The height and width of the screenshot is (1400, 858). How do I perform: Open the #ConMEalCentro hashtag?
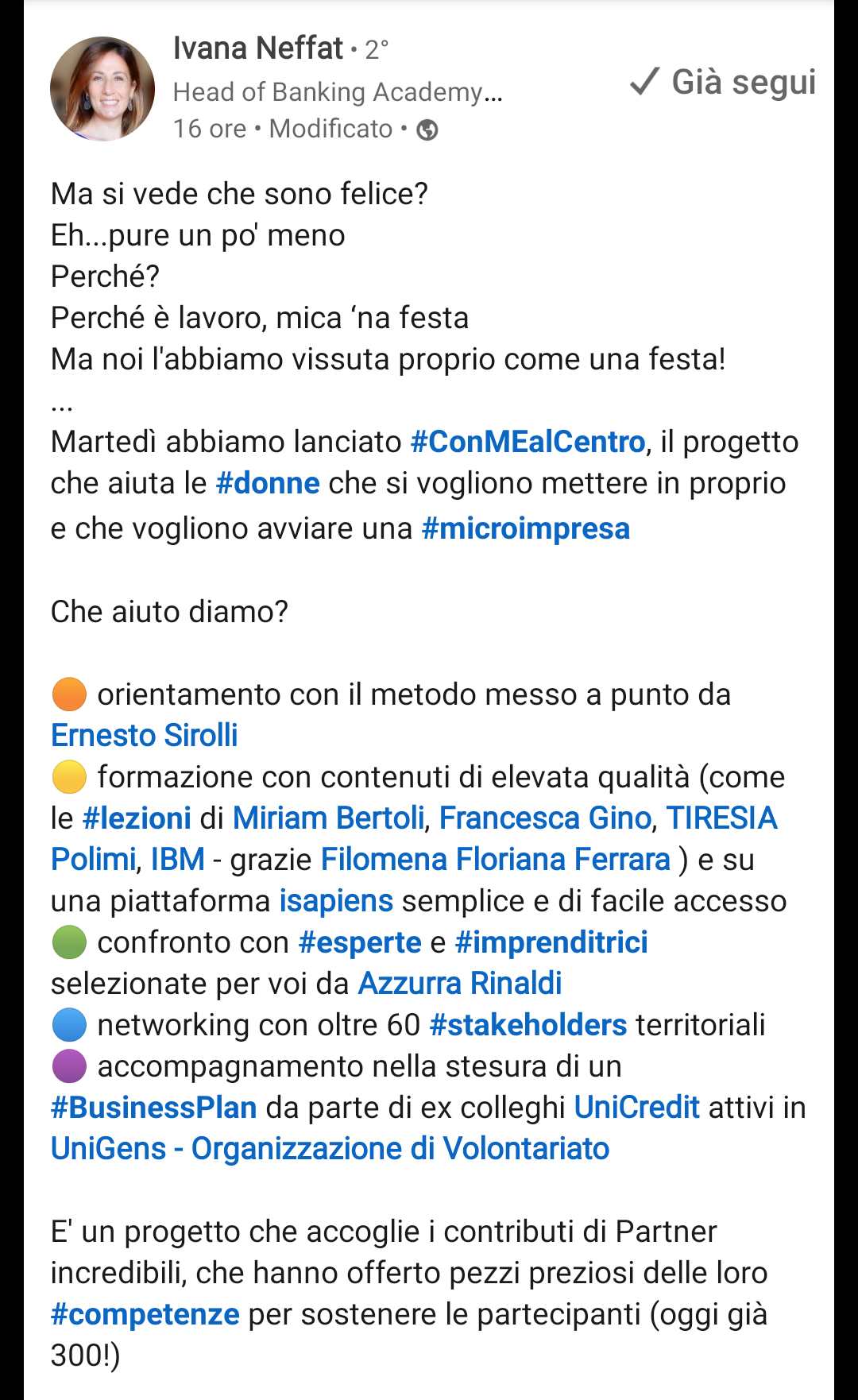[528, 442]
